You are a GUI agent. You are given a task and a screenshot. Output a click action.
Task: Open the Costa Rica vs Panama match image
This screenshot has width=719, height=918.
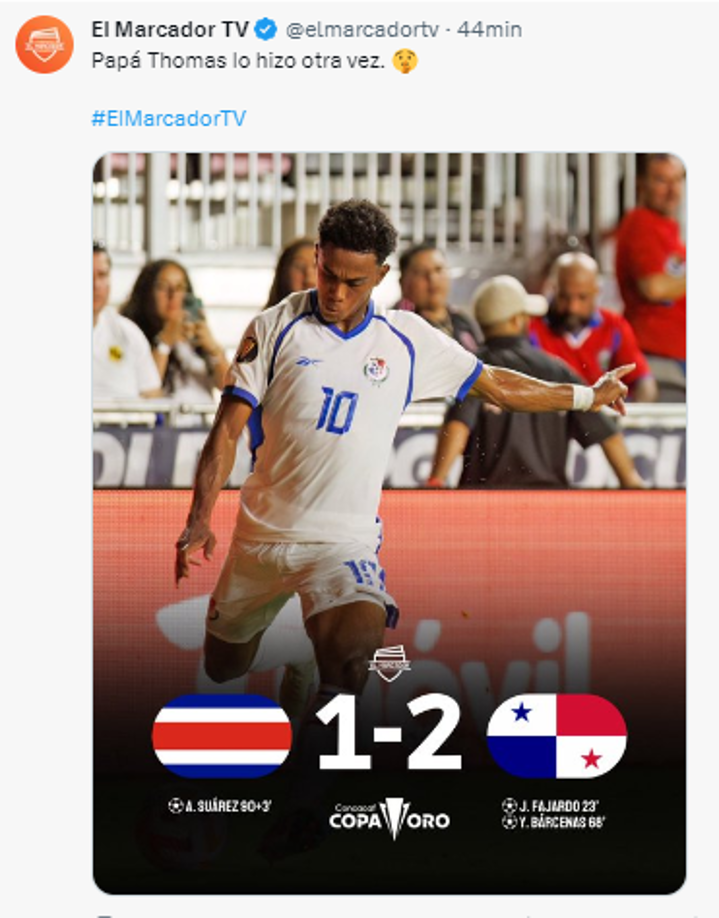tap(389, 520)
